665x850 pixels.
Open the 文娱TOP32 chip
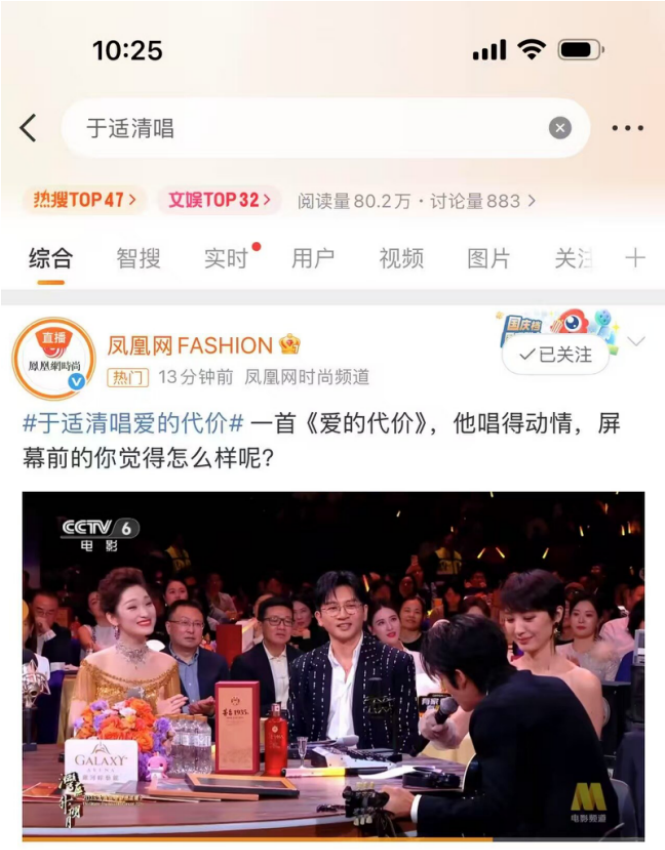coord(219,200)
